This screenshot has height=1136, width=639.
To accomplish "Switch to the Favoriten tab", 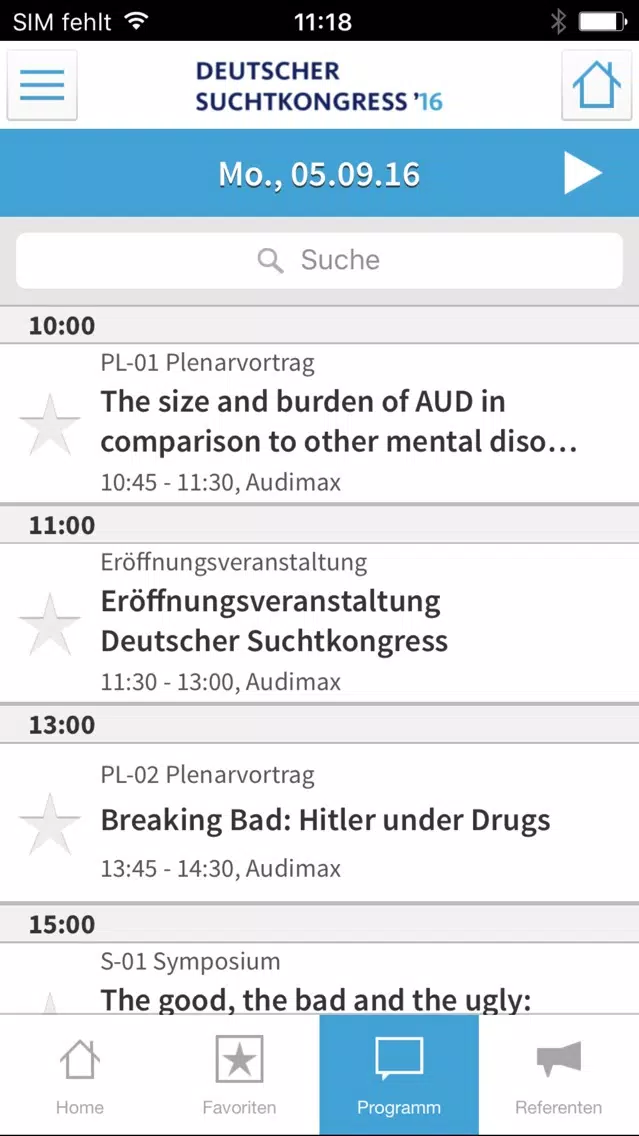I will pyautogui.click(x=239, y=1074).
